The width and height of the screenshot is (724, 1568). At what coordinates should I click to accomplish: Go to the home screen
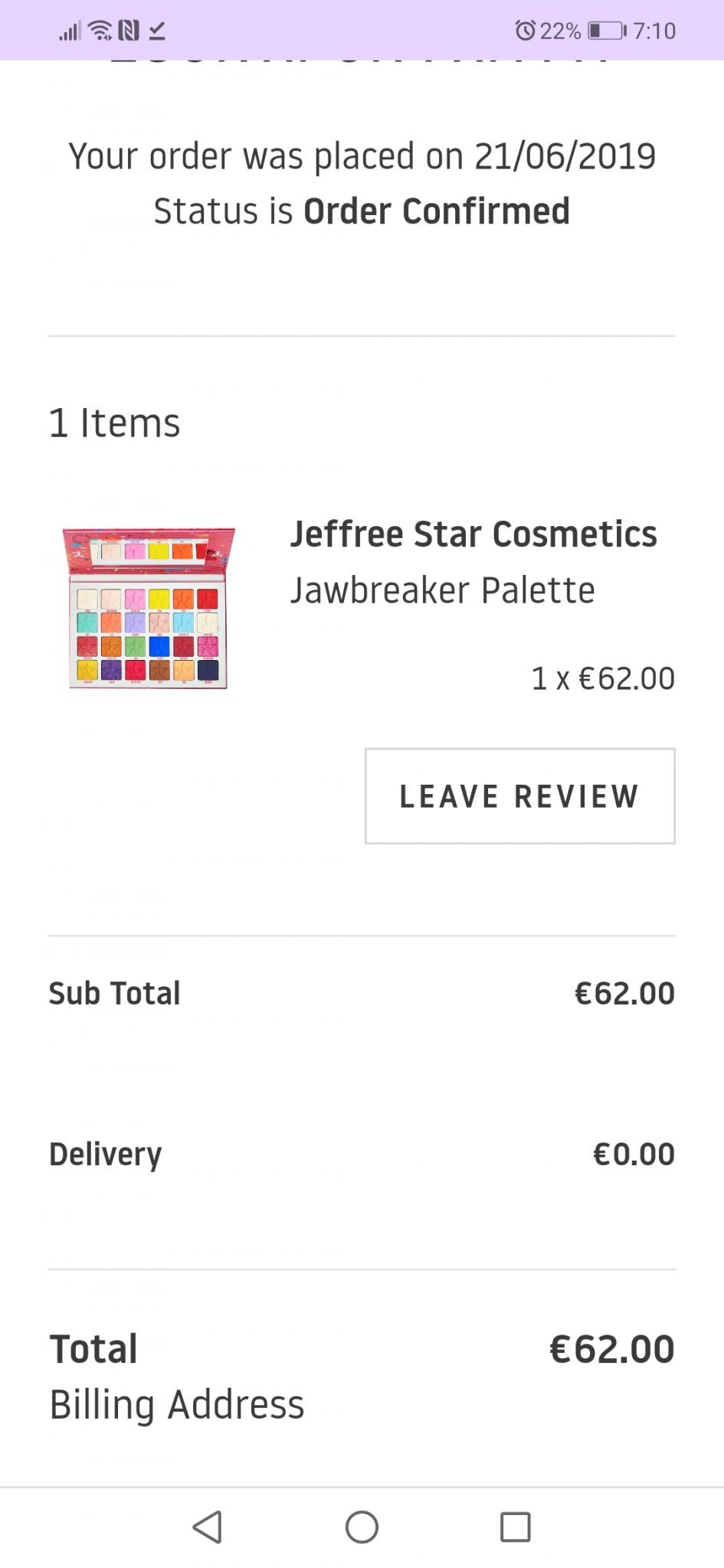pyautogui.click(x=362, y=1527)
